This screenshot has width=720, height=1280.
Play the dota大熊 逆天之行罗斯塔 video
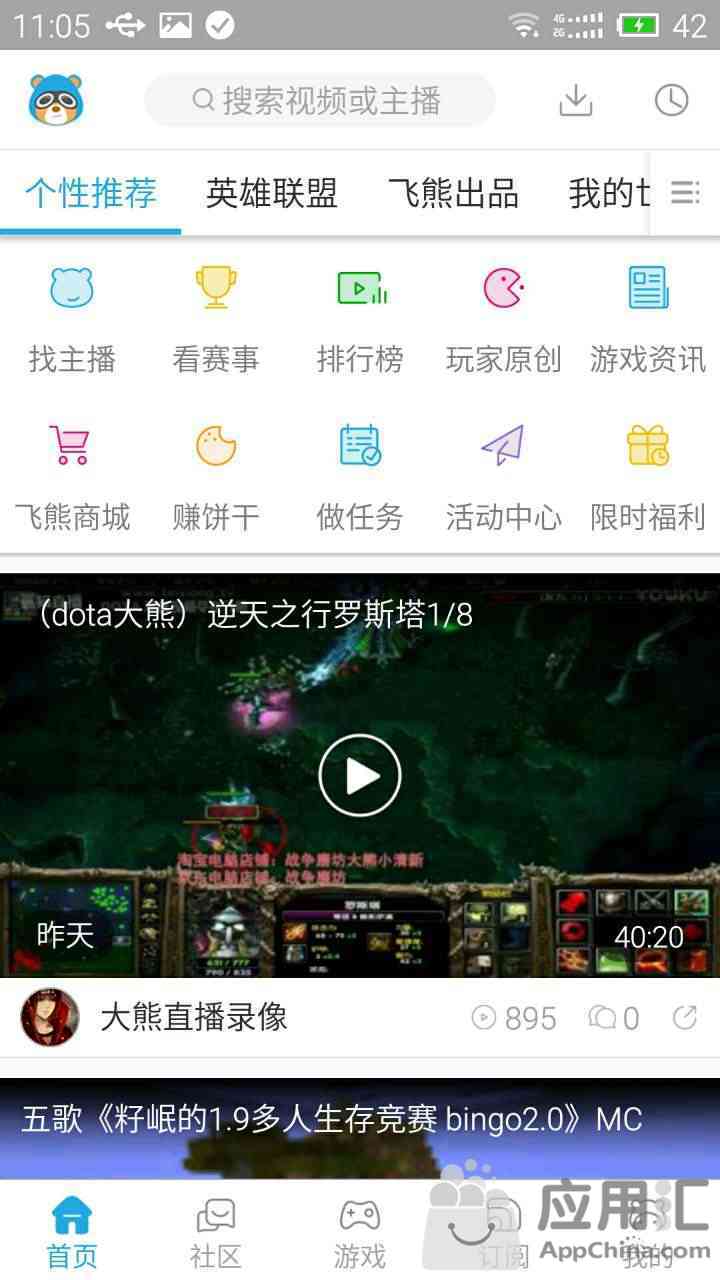(360, 775)
